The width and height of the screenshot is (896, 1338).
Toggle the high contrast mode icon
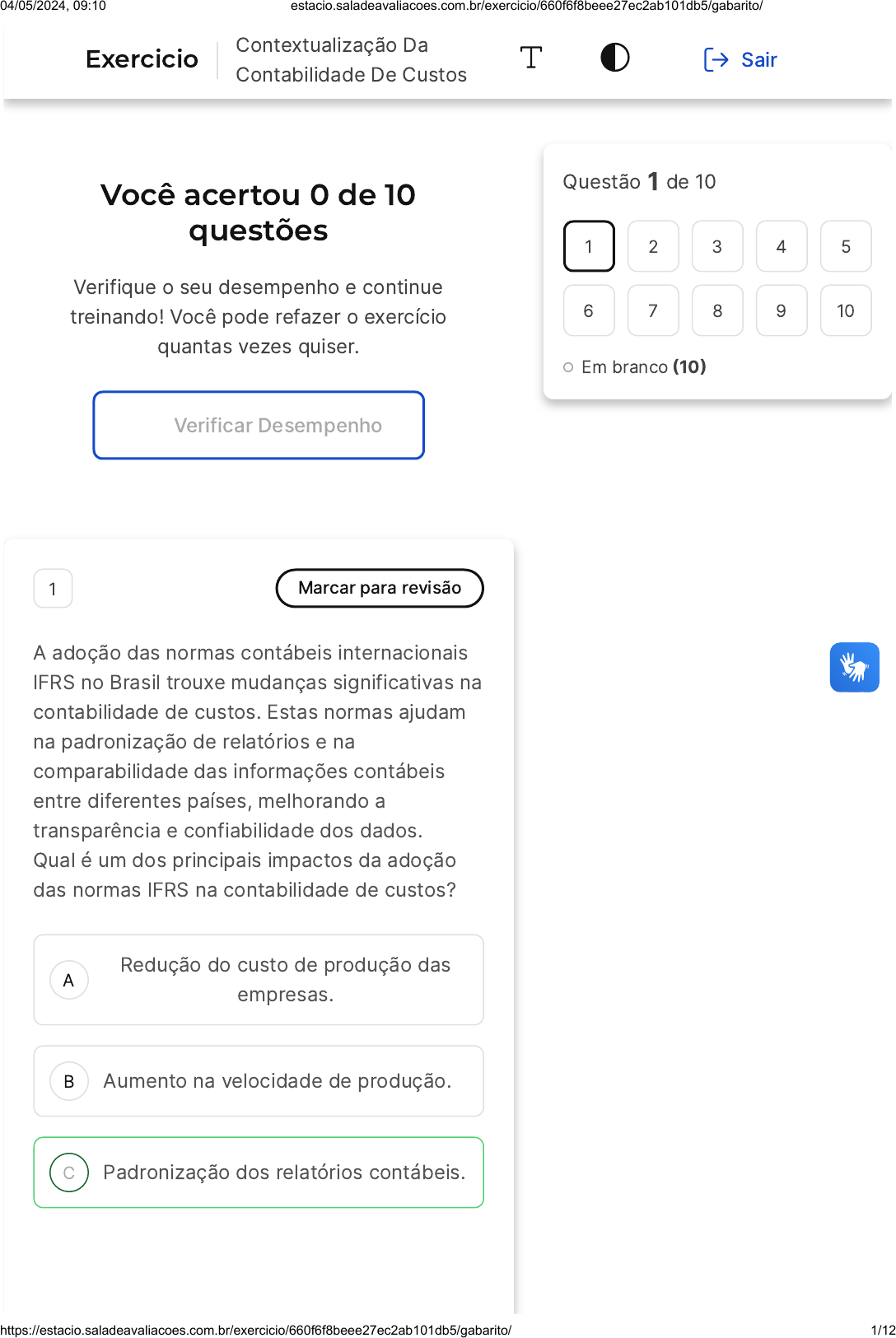pyautogui.click(x=614, y=58)
